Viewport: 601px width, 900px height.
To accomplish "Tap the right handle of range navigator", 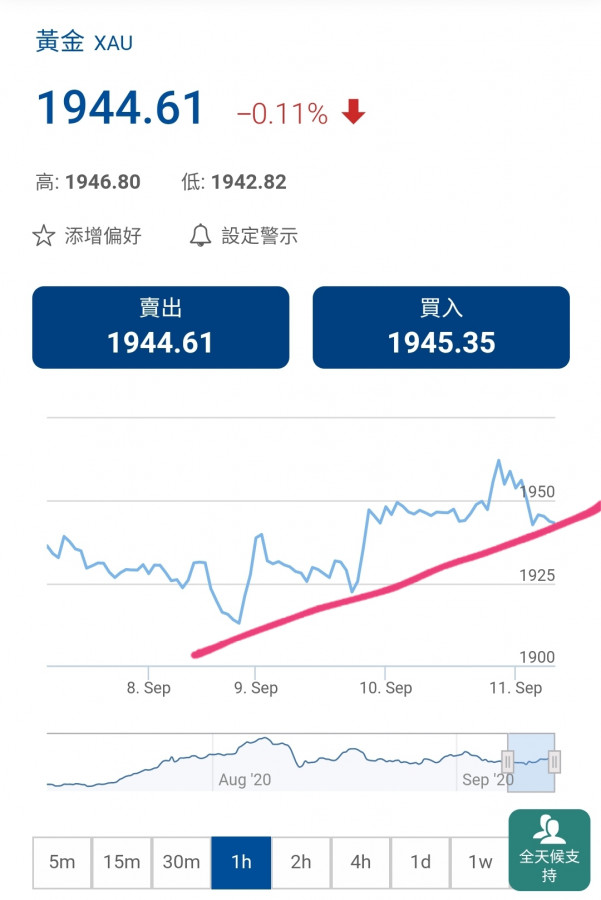I will tap(554, 763).
